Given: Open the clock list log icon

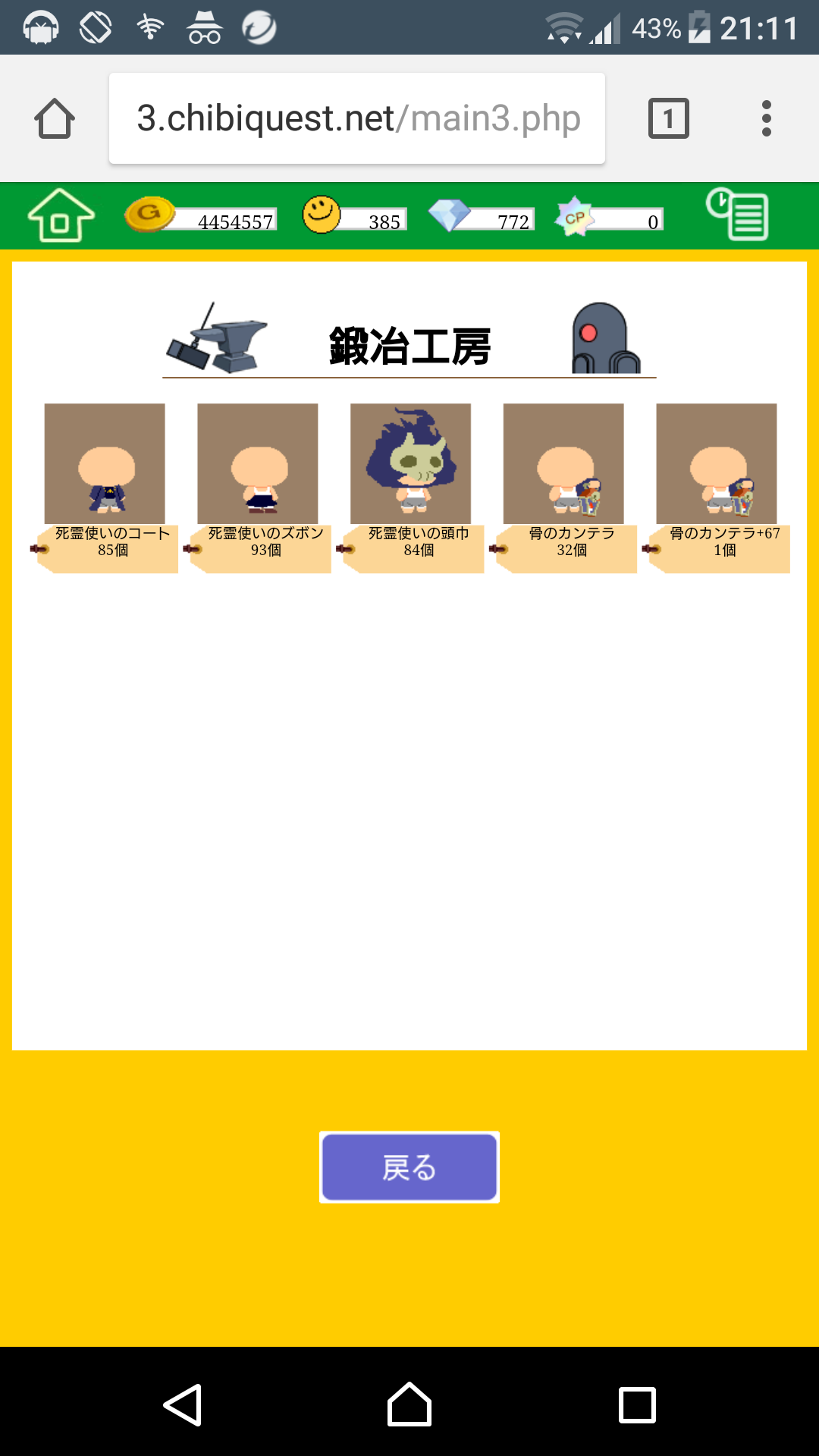Looking at the screenshot, I should pyautogui.click(x=737, y=215).
